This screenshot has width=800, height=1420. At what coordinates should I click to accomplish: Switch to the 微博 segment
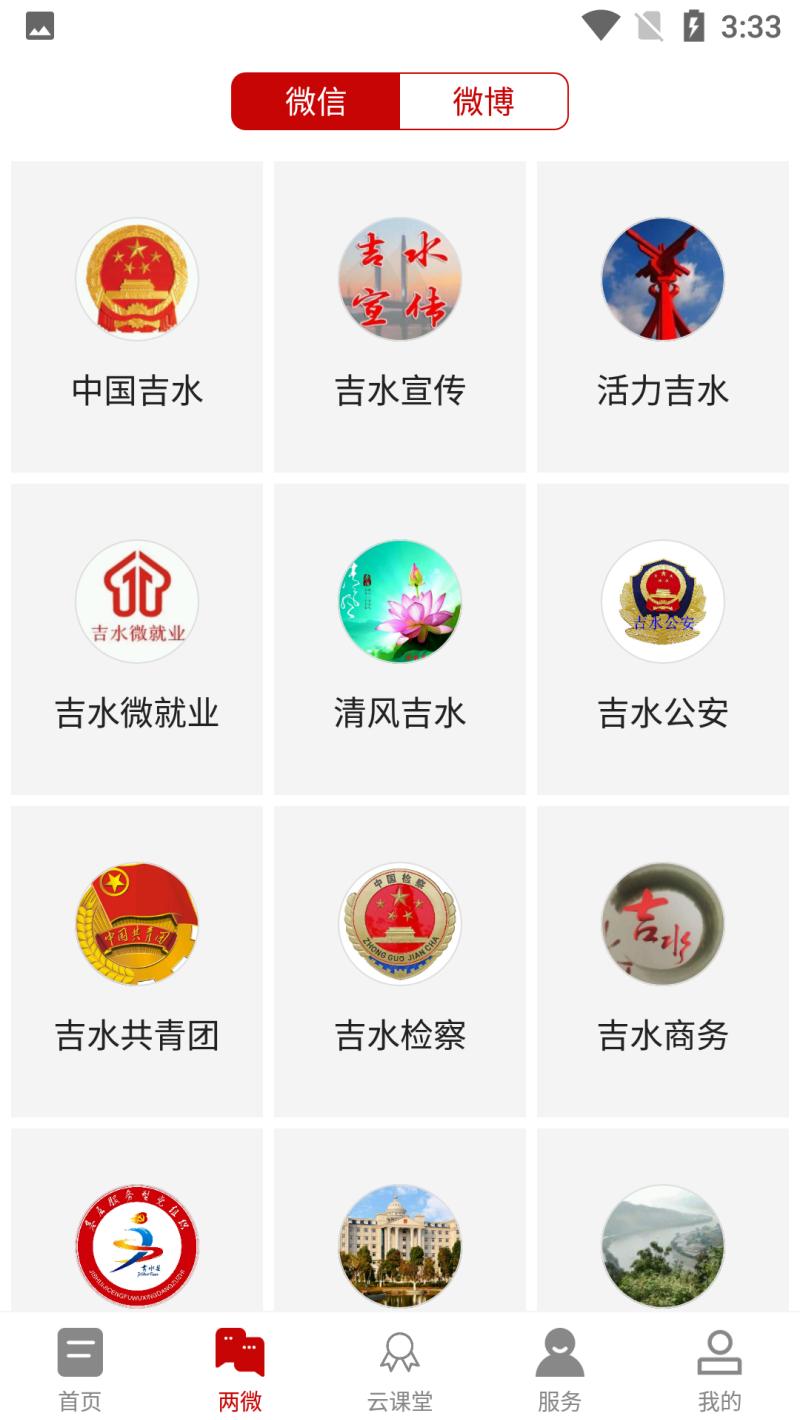tap(483, 101)
